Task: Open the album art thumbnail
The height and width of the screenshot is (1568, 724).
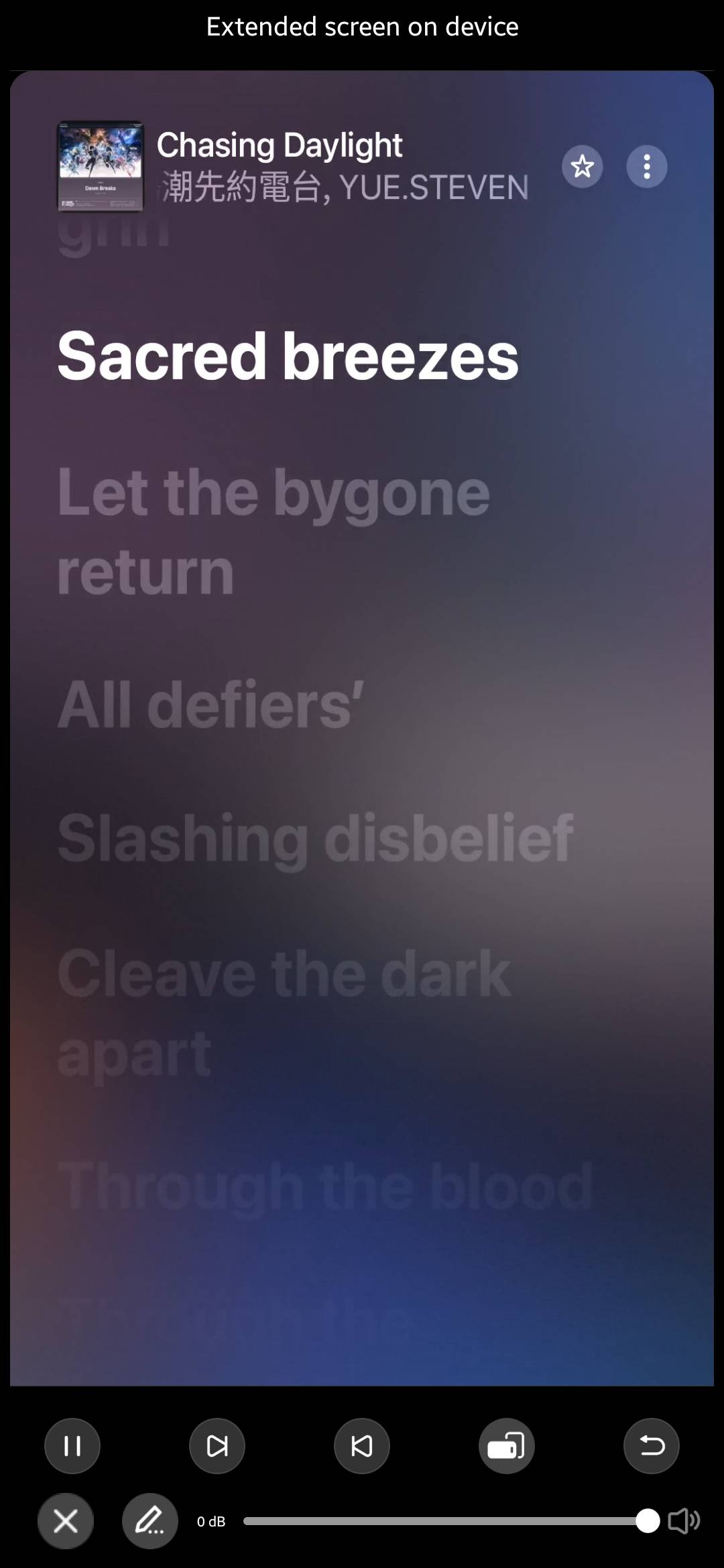Action: click(100, 166)
